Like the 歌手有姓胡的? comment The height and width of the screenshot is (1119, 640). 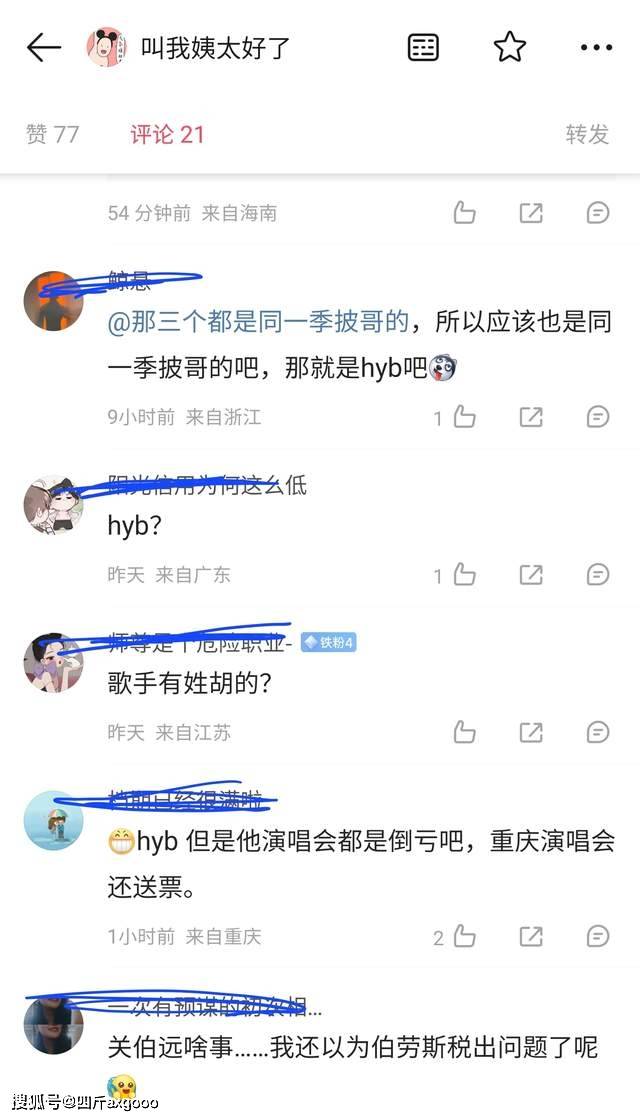465,732
